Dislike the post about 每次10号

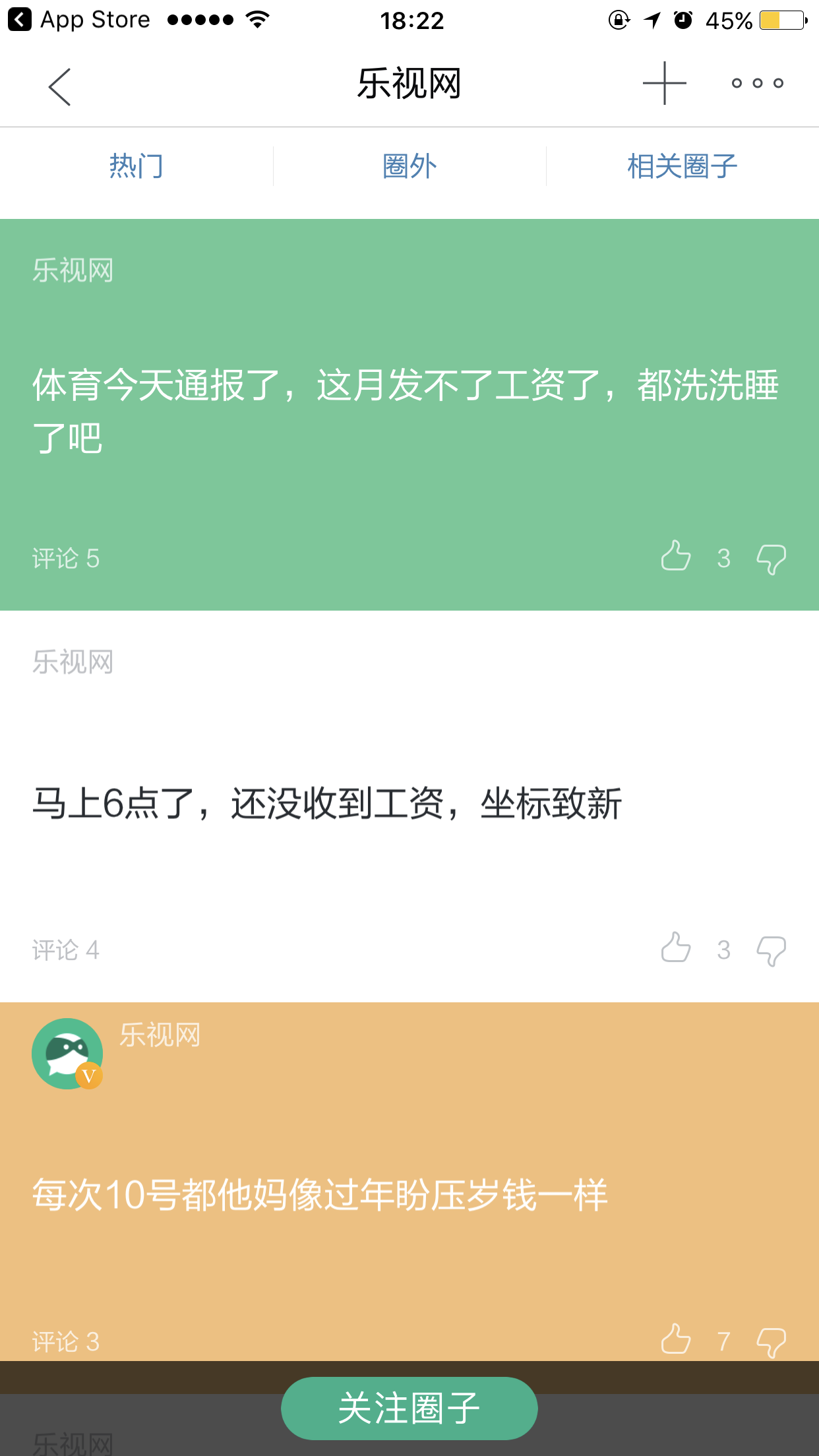[771, 1343]
